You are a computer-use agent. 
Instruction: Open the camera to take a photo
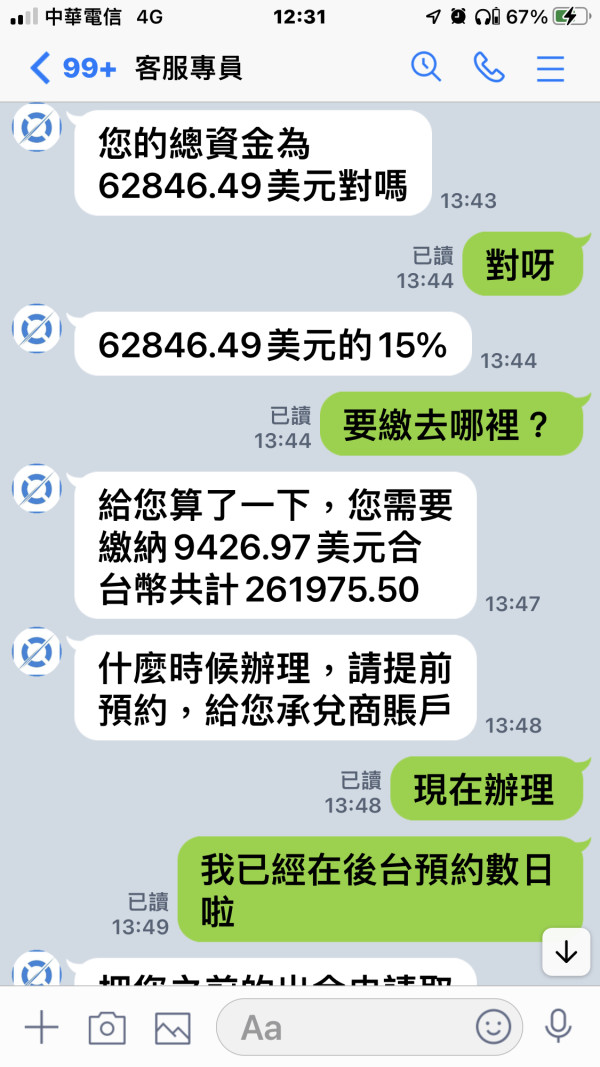click(x=107, y=1028)
